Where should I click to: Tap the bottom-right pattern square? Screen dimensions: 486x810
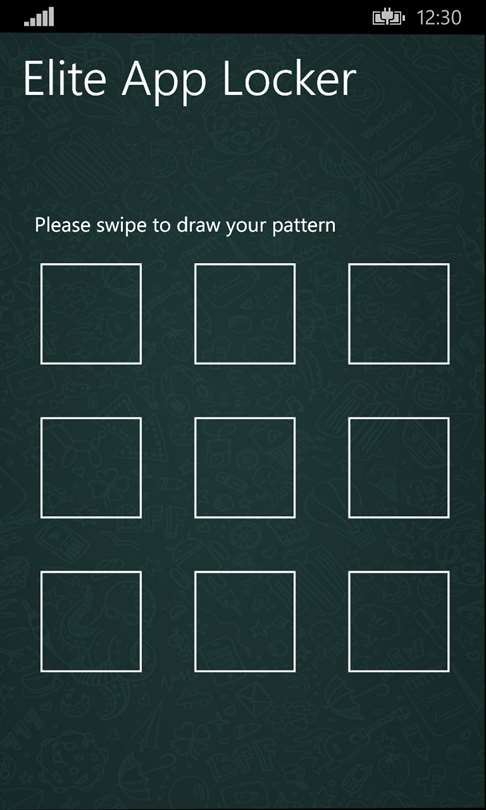point(399,621)
